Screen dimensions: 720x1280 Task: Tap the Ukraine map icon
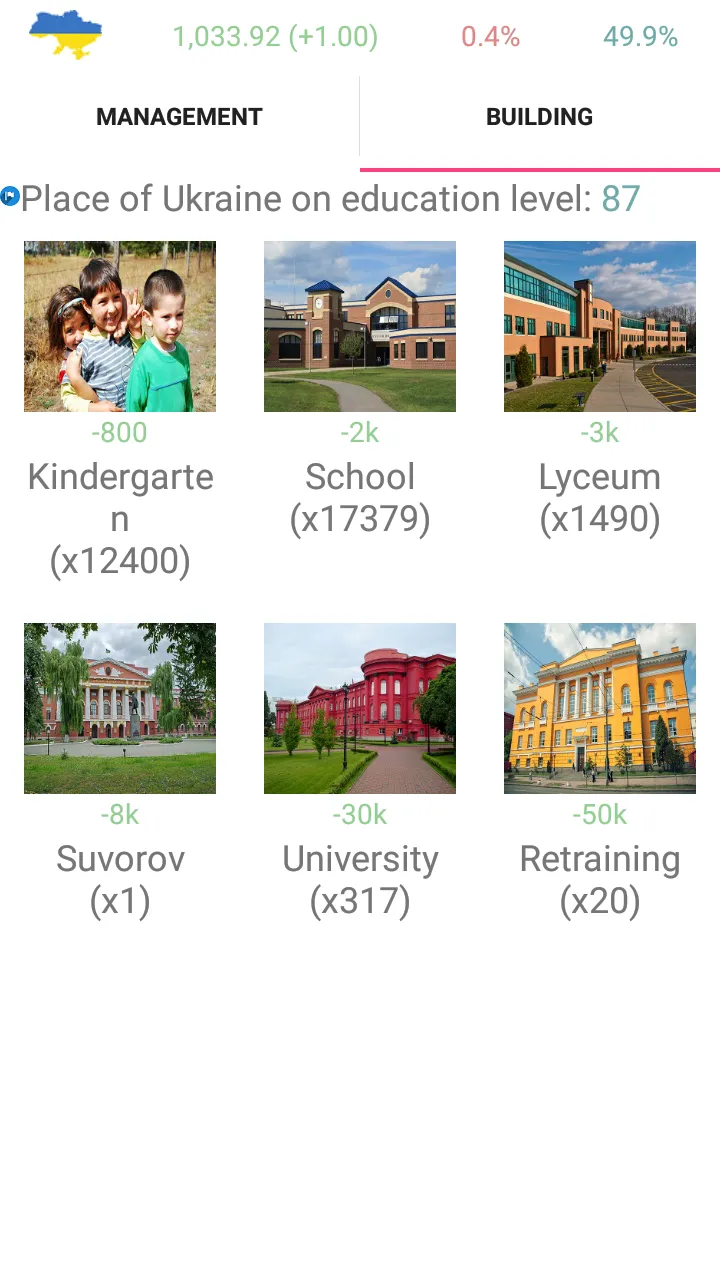pyautogui.click(x=66, y=36)
